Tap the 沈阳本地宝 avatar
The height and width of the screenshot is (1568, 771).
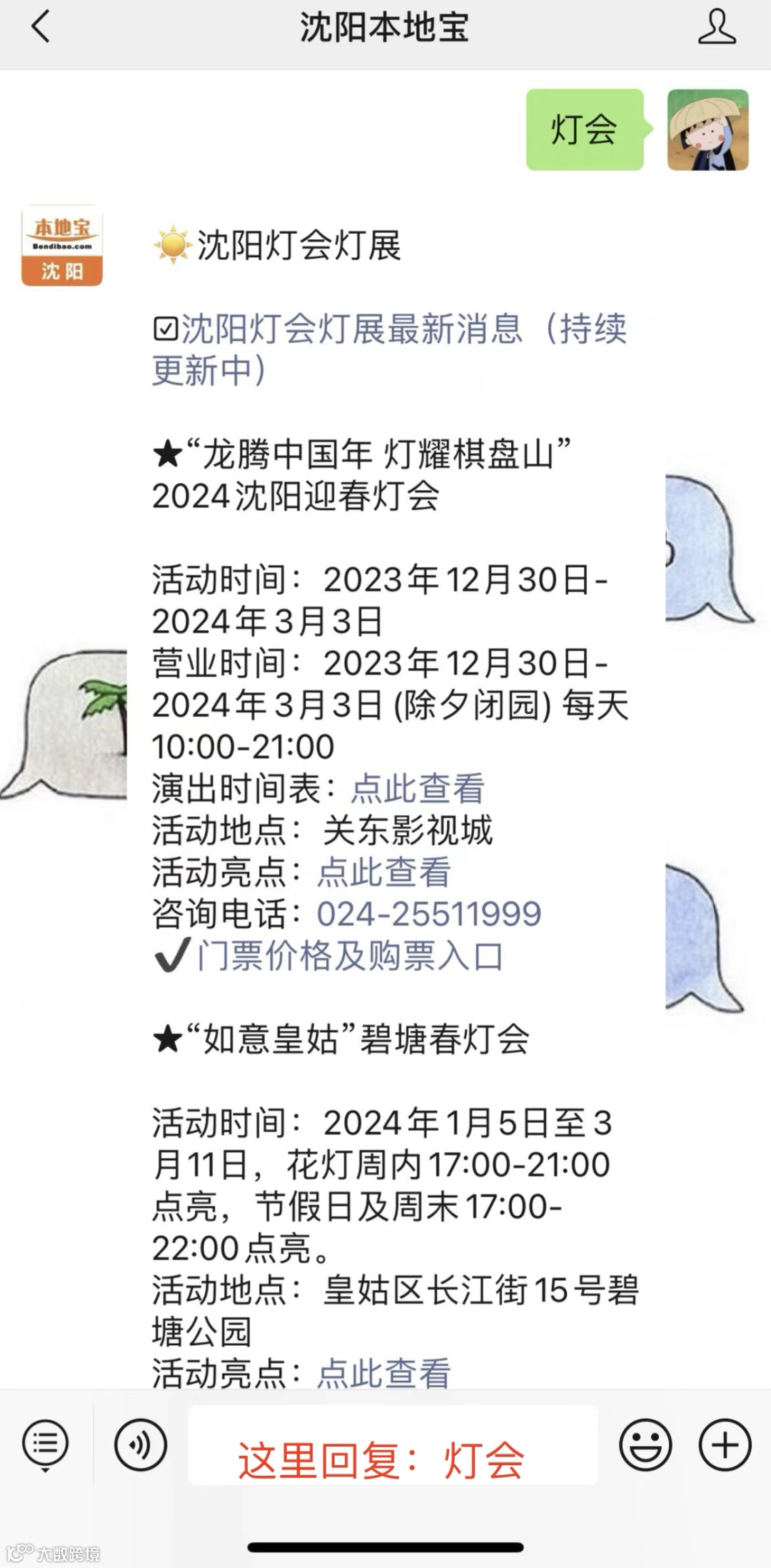click(x=62, y=246)
